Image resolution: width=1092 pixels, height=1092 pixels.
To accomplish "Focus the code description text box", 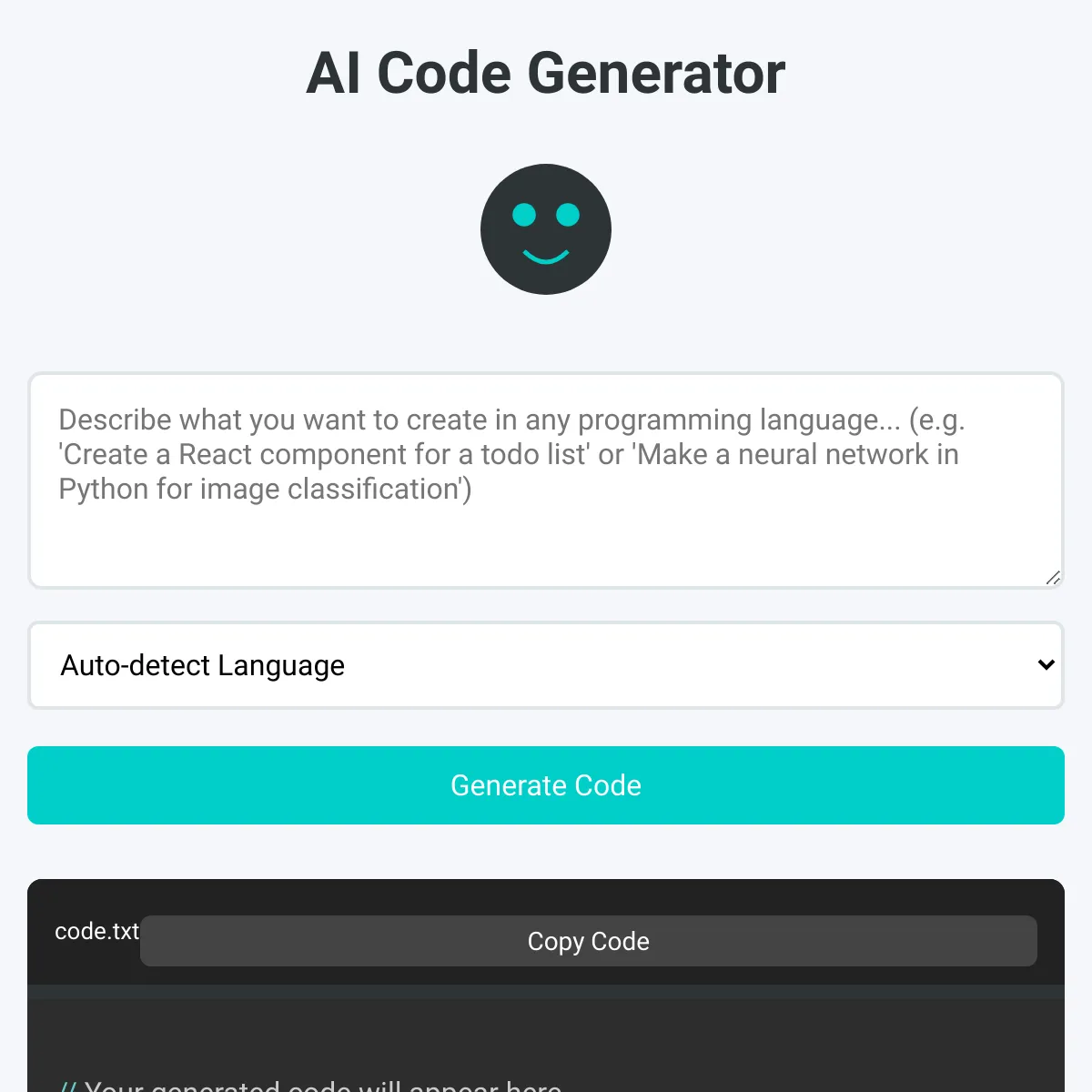I will pos(546,480).
